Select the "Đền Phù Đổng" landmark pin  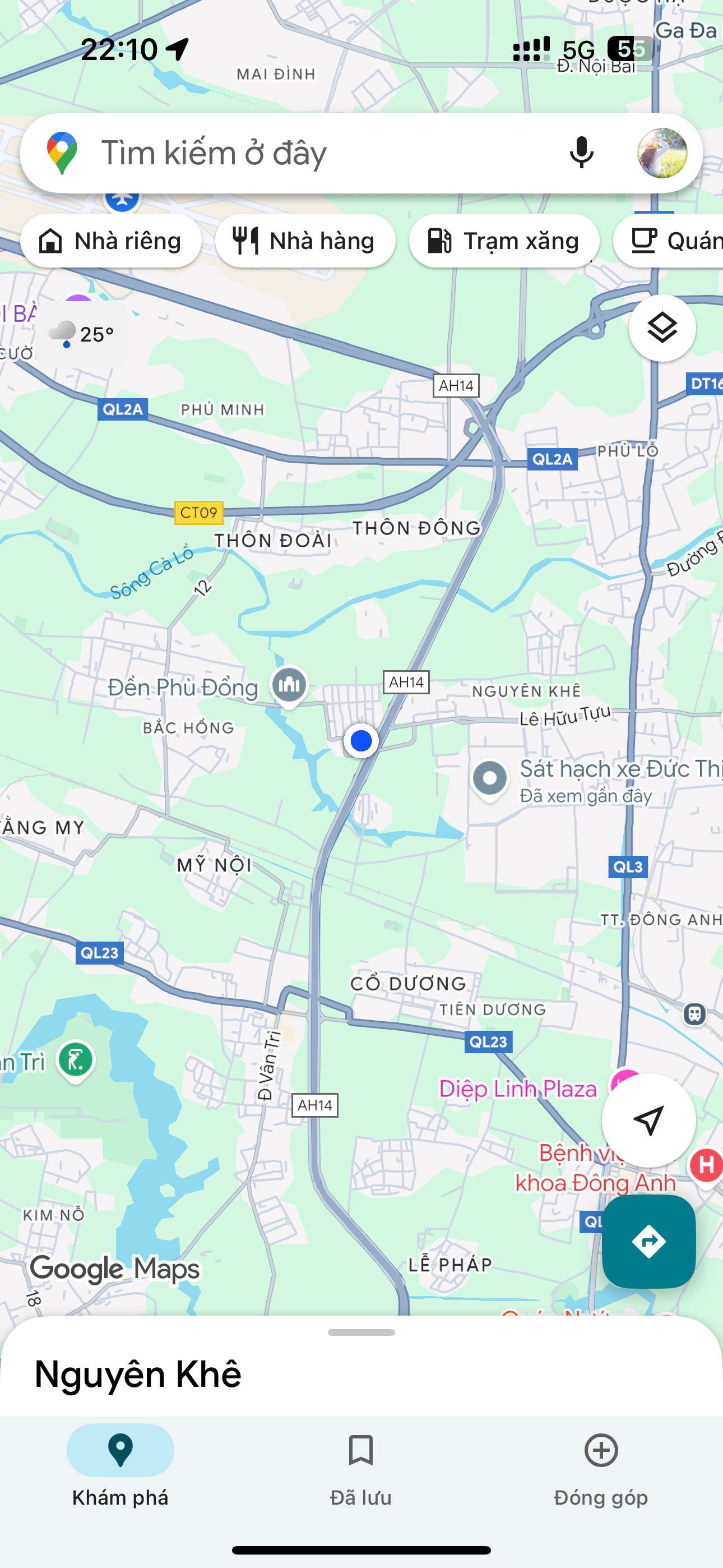[290, 685]
